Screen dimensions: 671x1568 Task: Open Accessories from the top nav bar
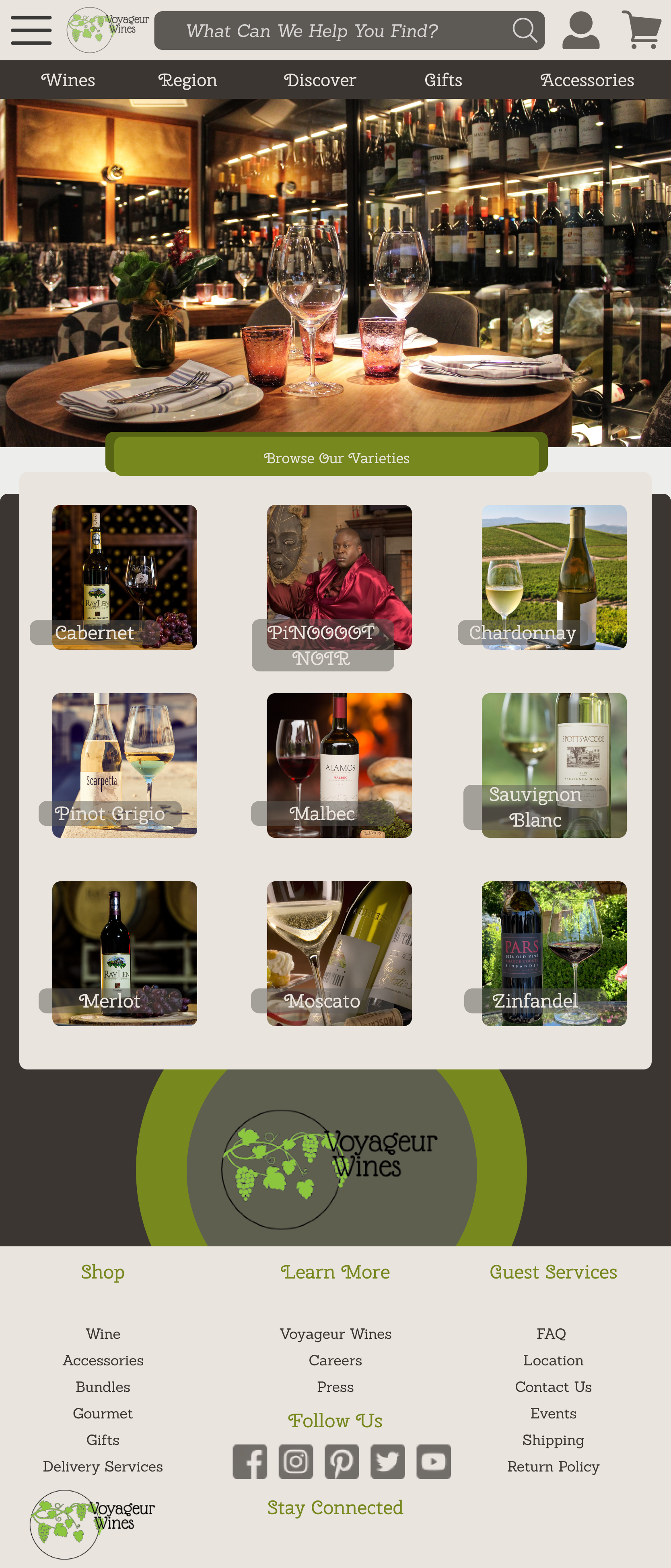(x=587, y=80)
